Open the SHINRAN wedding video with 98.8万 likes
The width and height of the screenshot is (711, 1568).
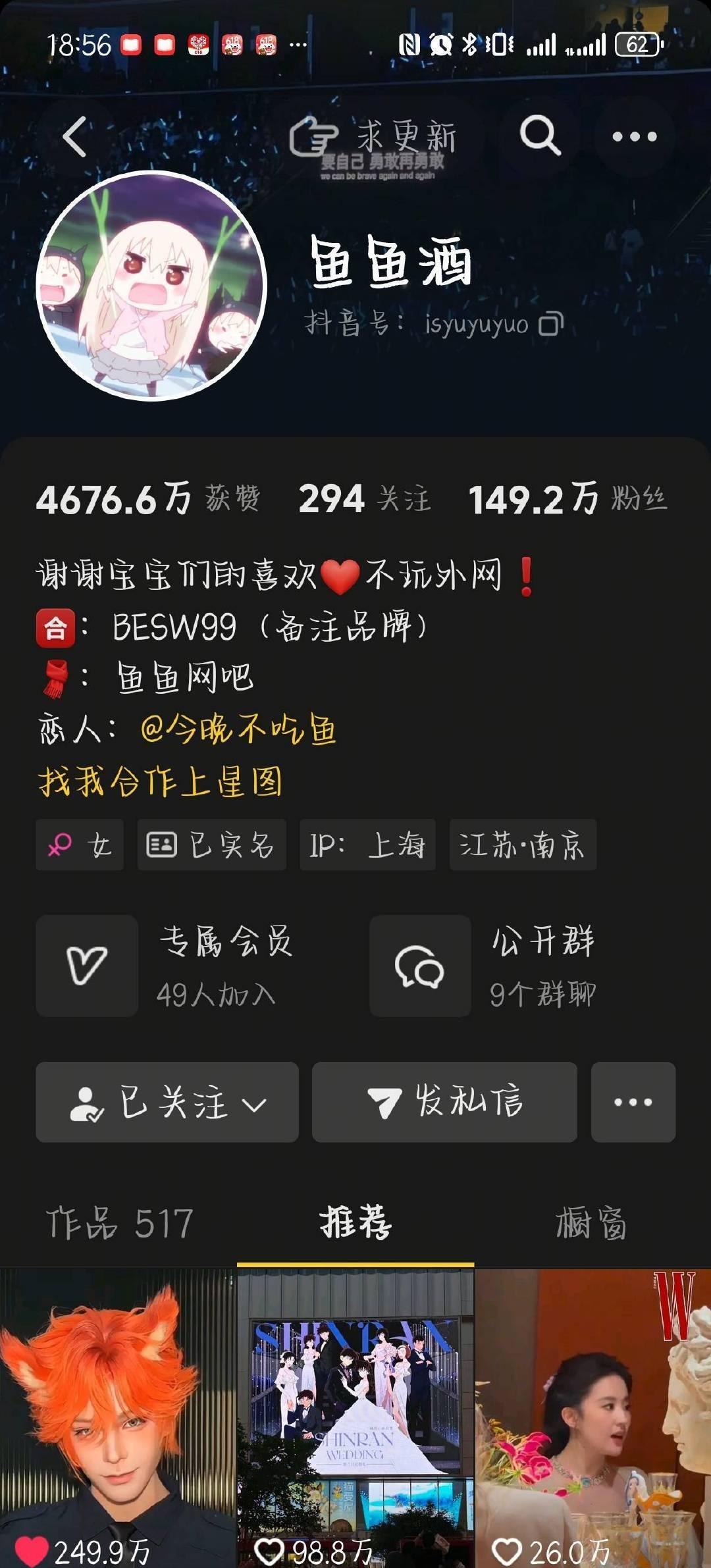pyautogui.click(x=355, y=1419)
